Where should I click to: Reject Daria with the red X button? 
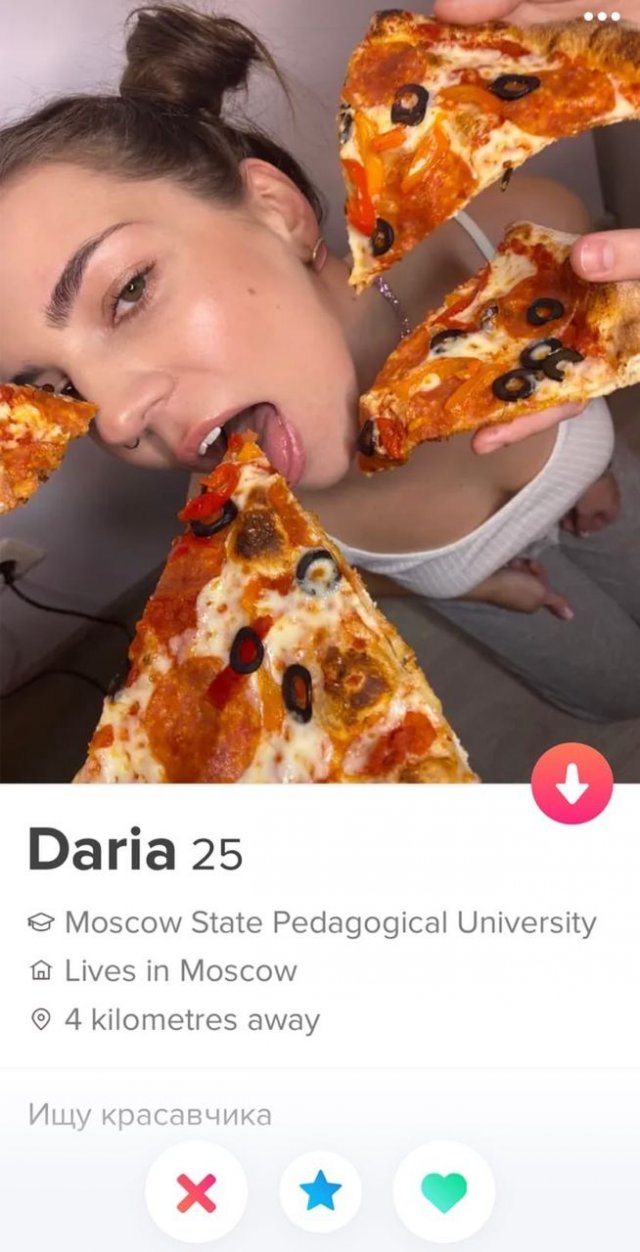[196, 1191]
